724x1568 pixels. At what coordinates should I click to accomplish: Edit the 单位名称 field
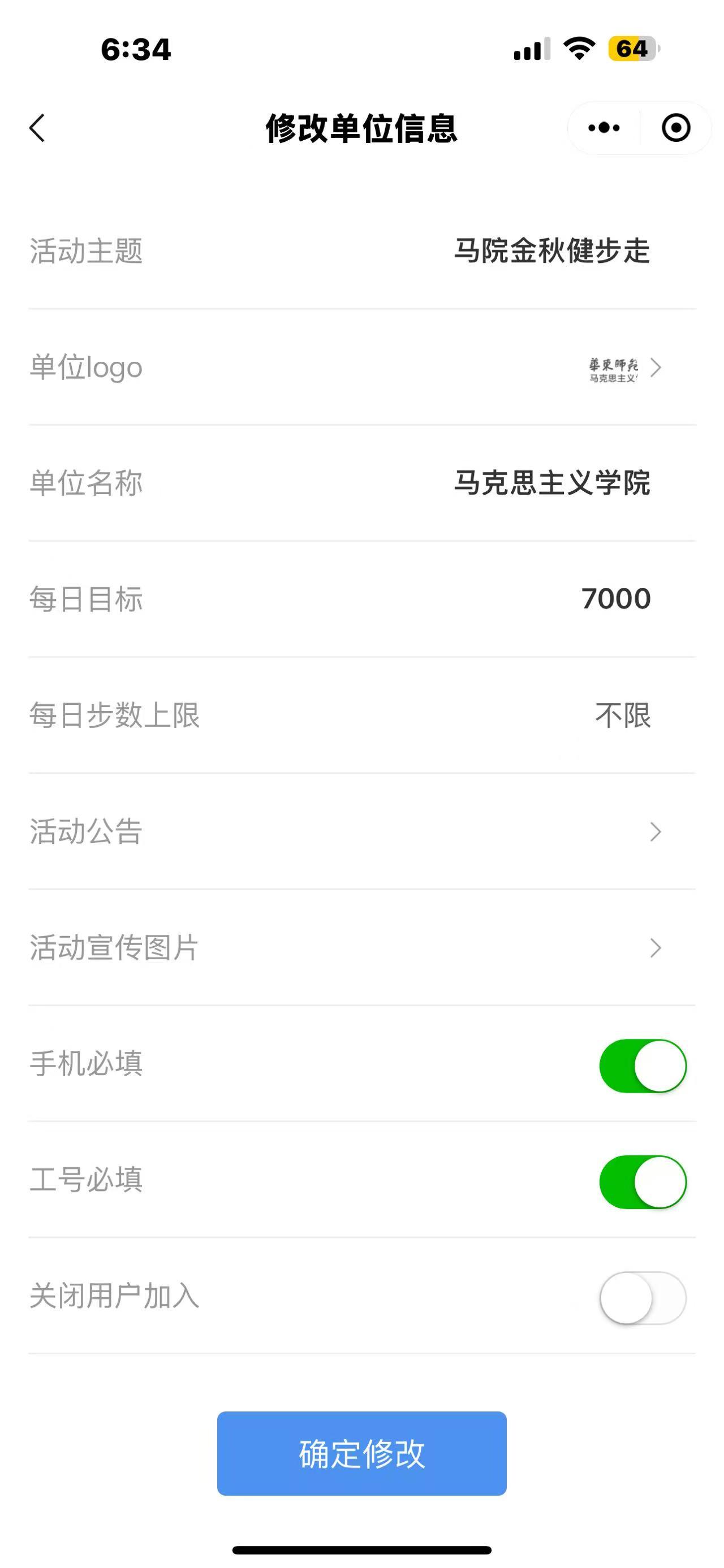(x=551, y=483)
